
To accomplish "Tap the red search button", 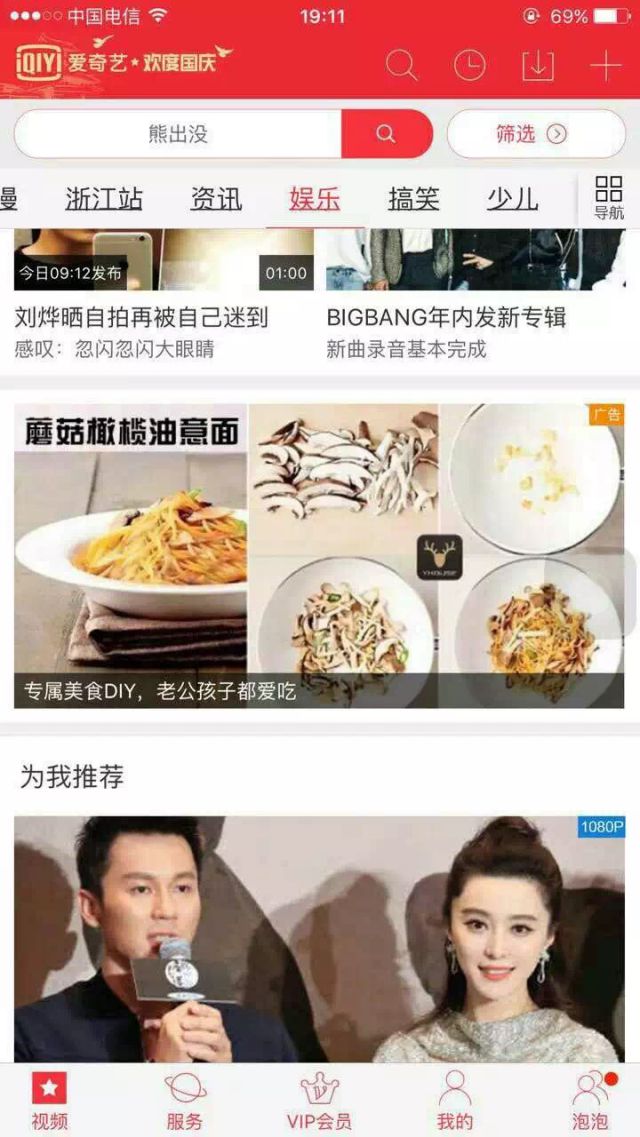I will (x=386, y=134).
